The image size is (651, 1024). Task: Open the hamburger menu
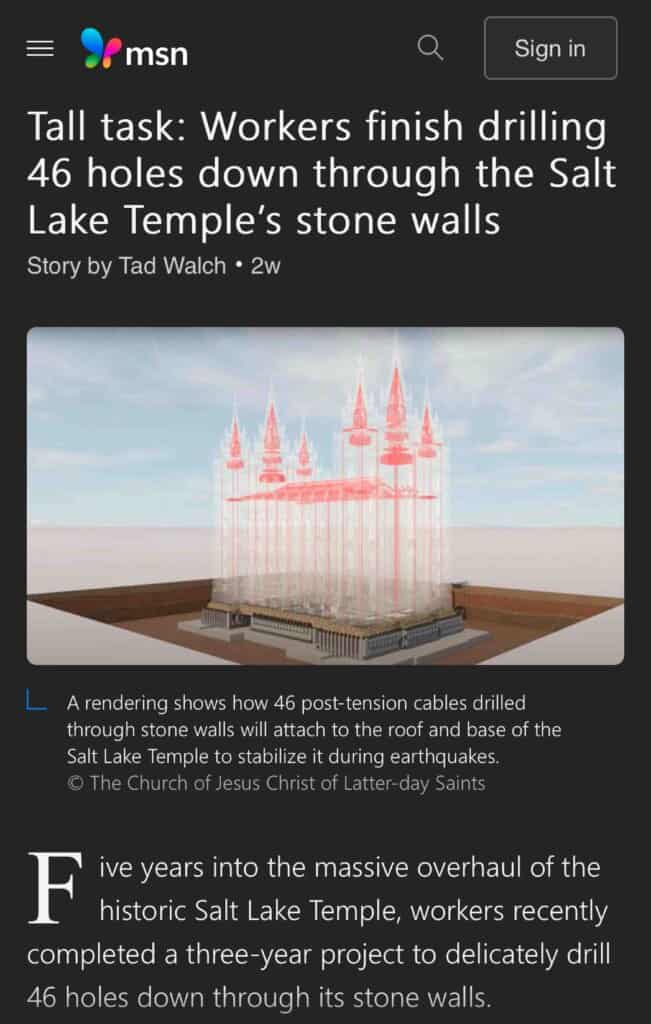40,48
